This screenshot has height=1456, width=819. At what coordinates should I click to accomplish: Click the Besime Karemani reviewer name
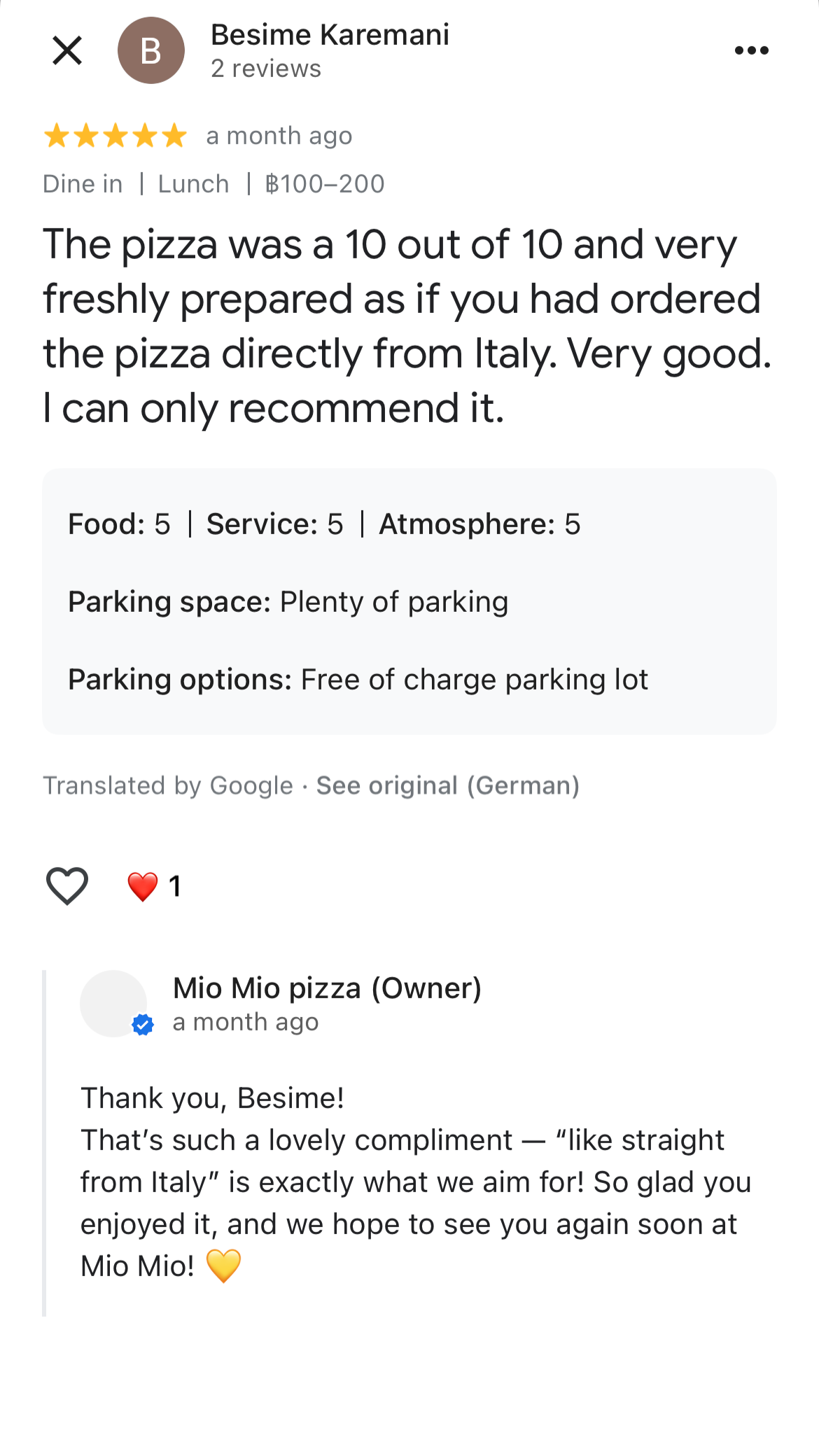pyautogui.click(x=330, y=34)
